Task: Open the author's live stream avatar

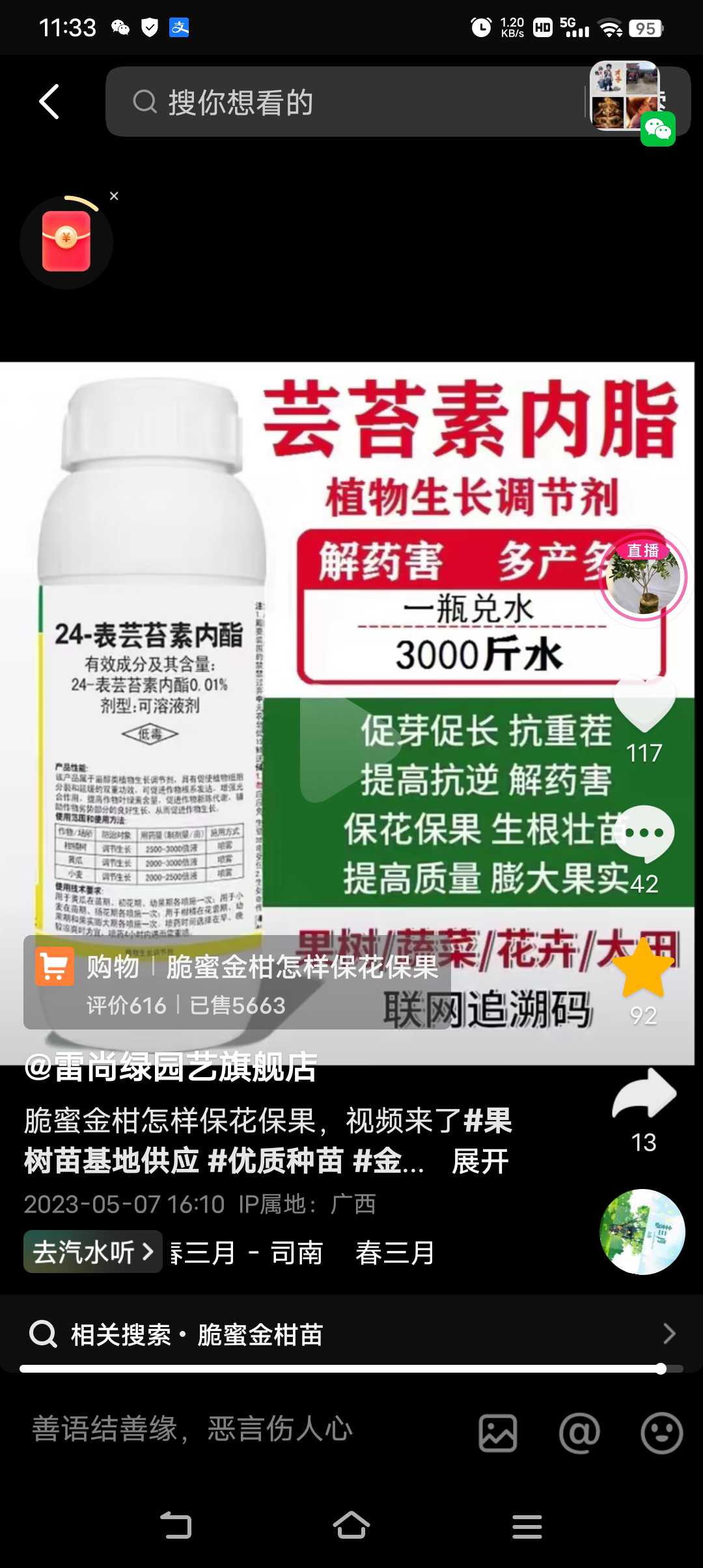Action: click(643, 577)
